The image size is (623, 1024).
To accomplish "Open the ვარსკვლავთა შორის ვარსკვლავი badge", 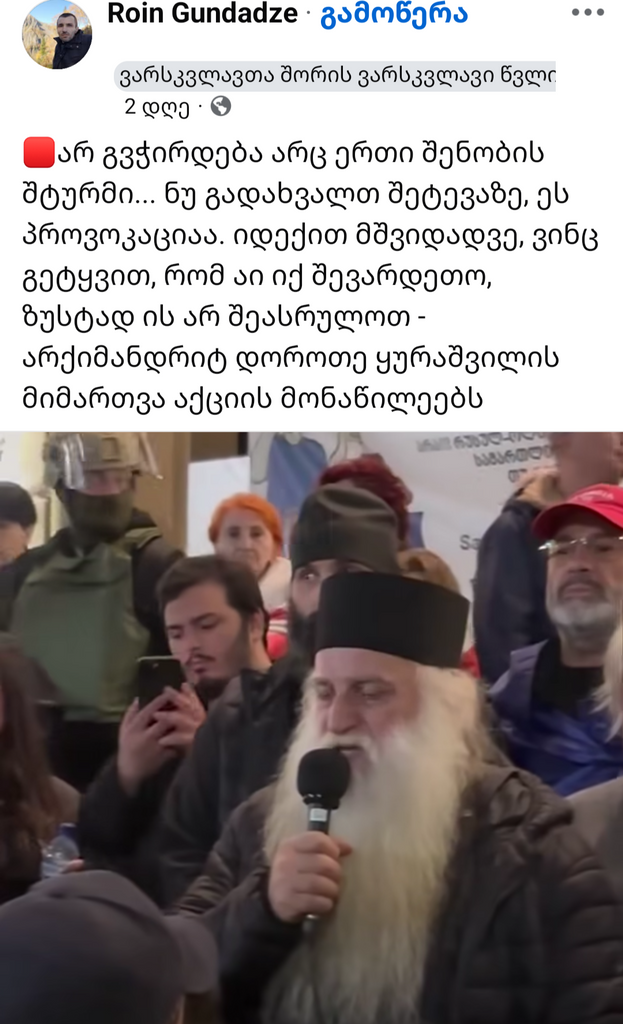I will pos(336,76).
